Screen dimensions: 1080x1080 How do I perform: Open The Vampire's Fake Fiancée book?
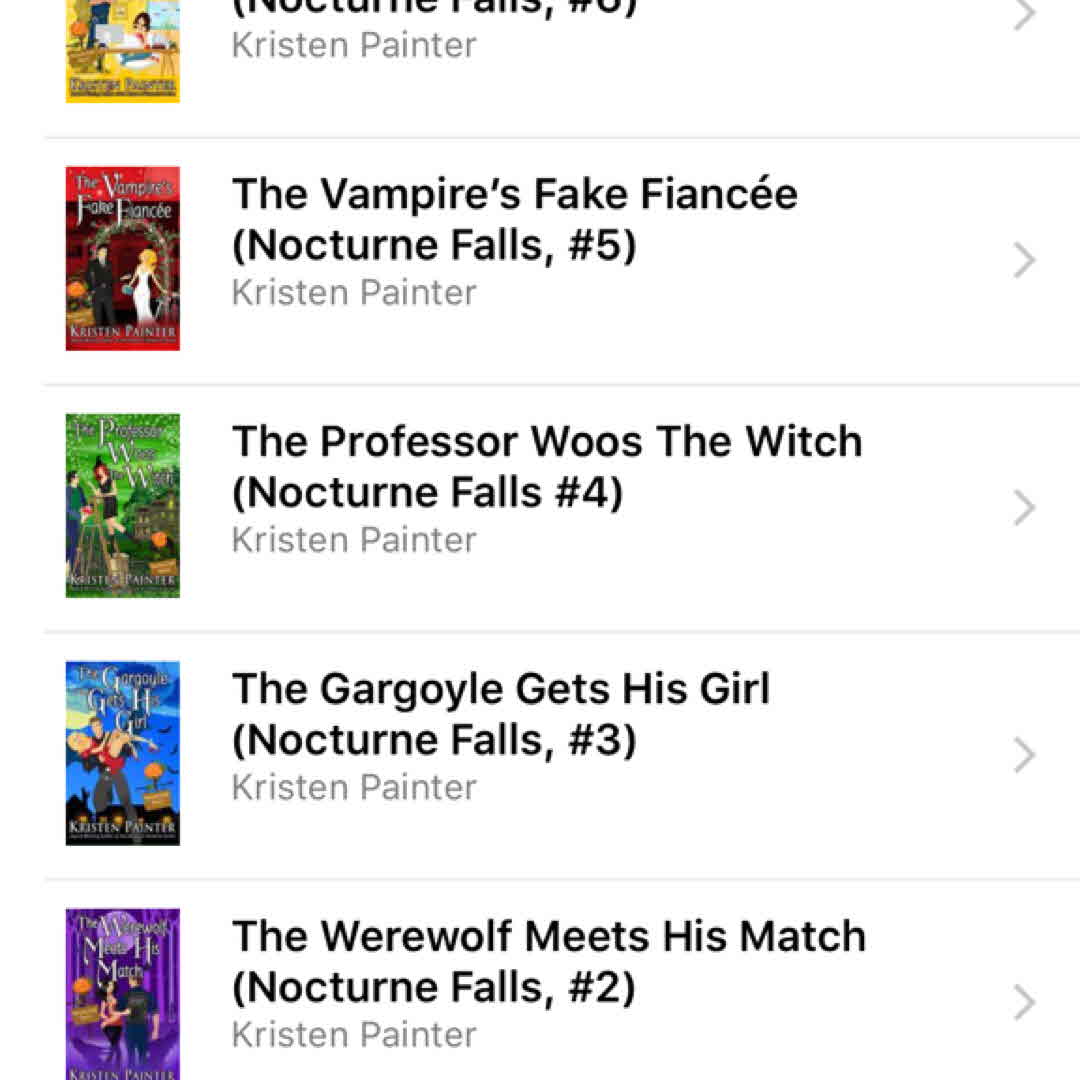515,219
